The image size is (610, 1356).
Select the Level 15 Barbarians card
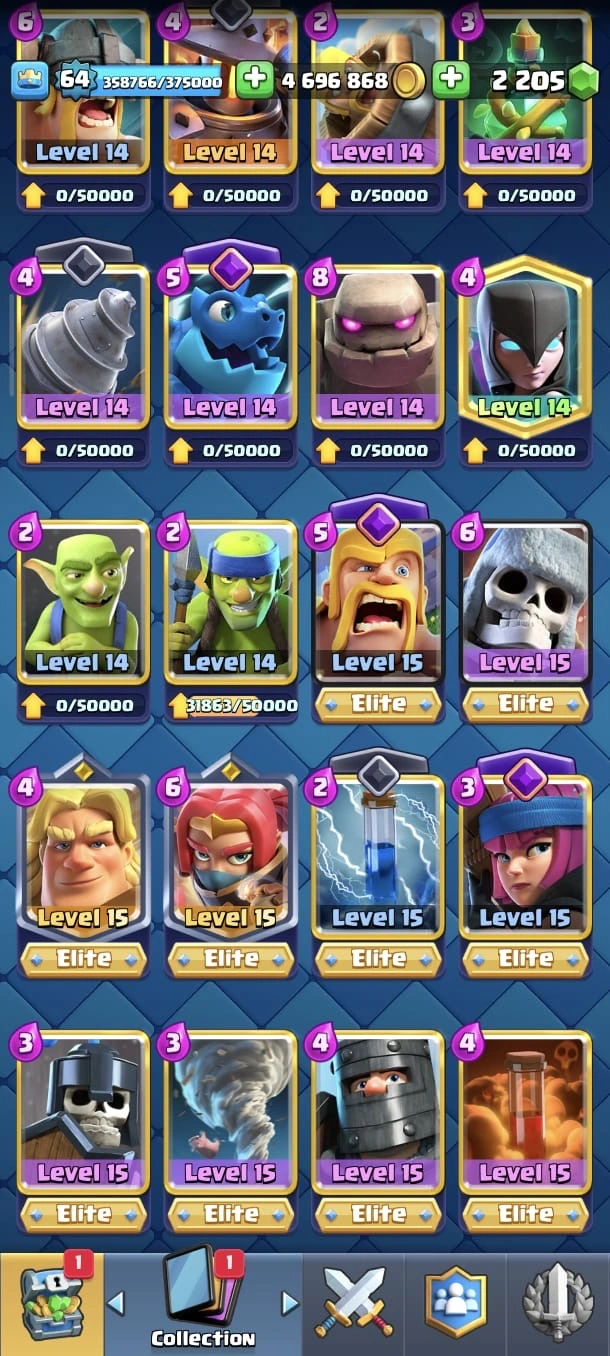(377, 603)
